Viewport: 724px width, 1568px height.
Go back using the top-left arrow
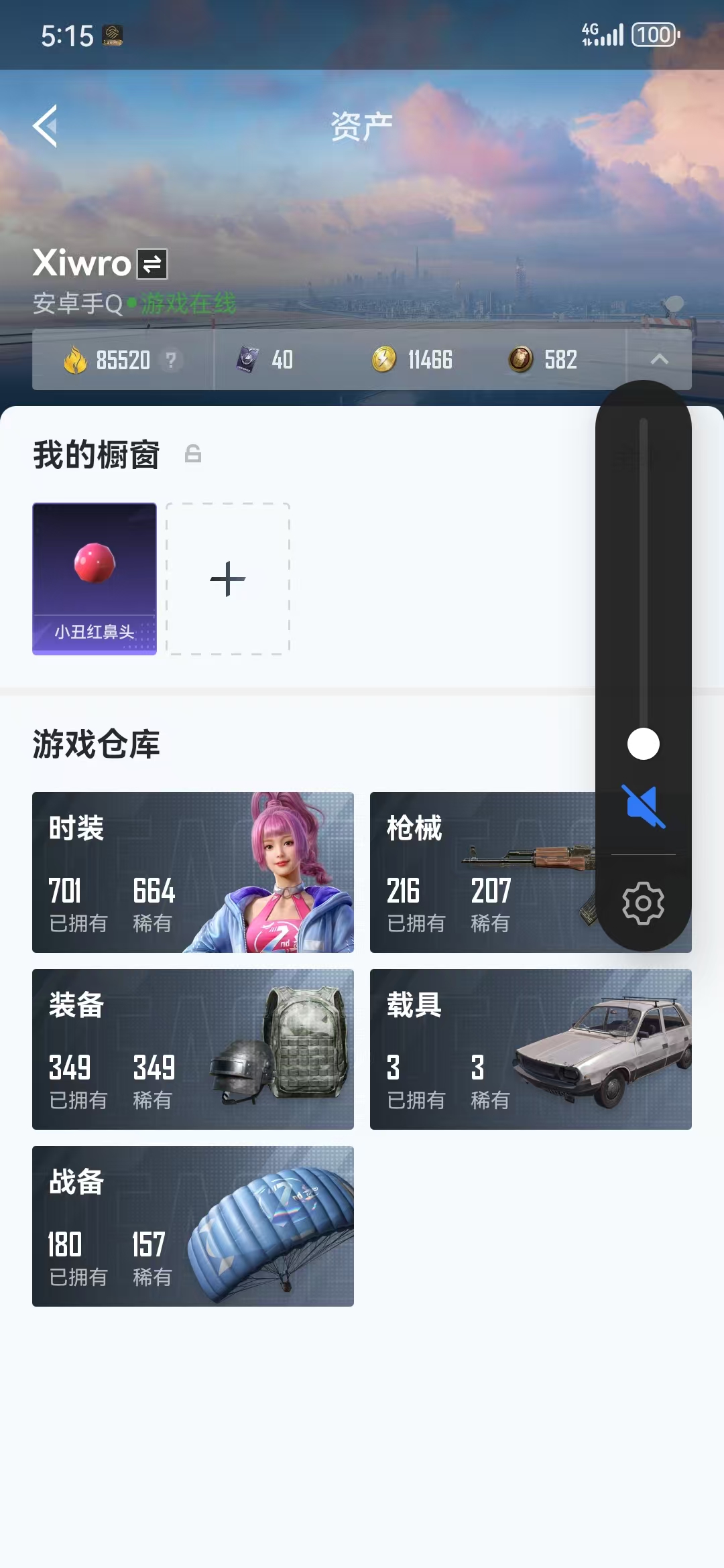click(x=45, y=126)
